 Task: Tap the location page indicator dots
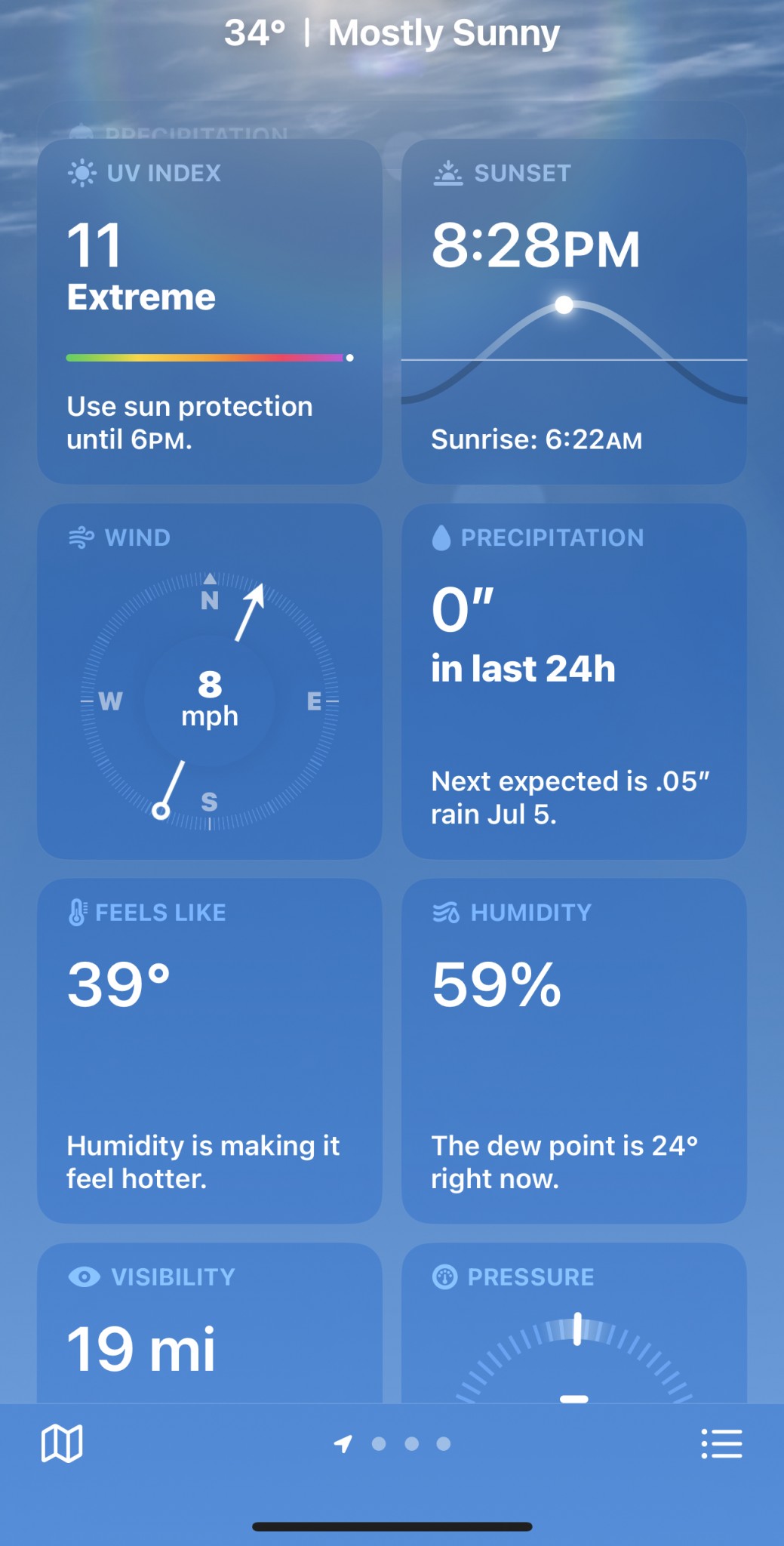point(394,1443)
